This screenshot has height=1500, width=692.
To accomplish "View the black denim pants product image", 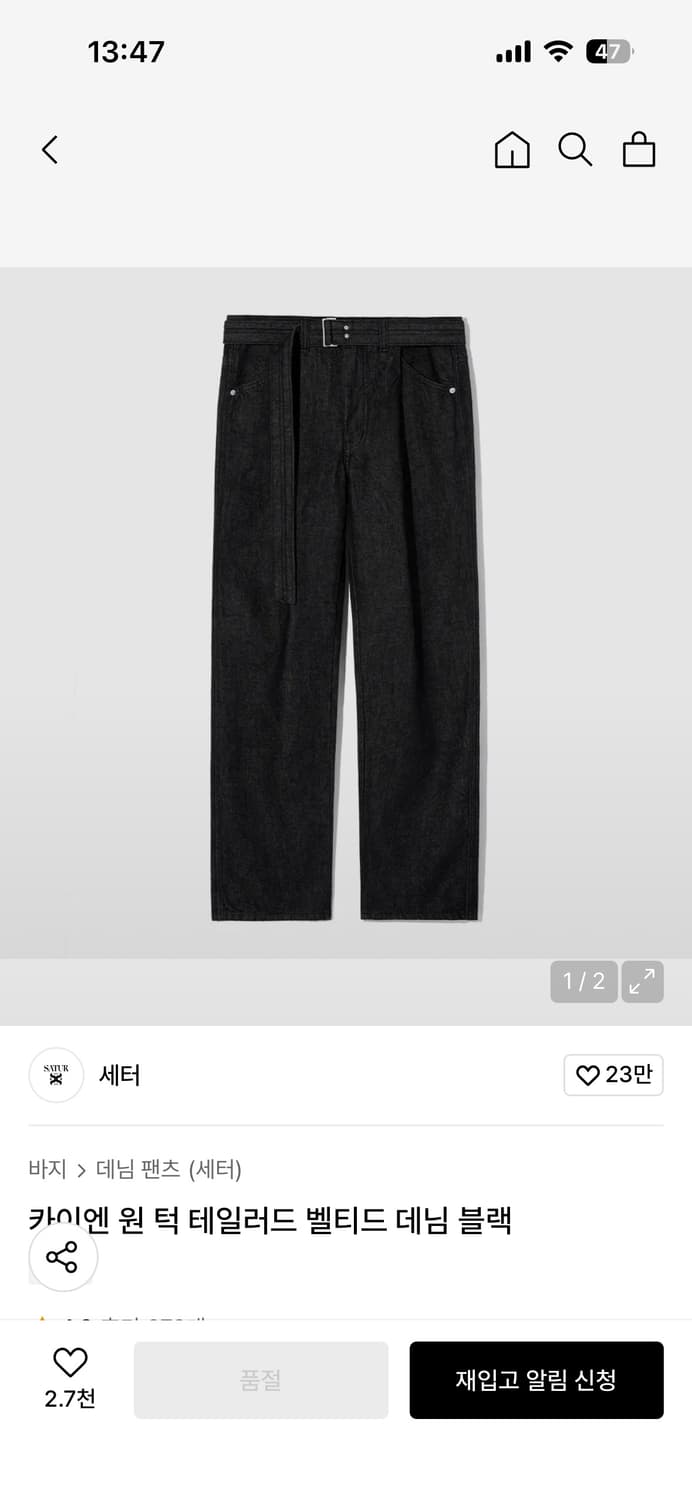I will click(x=346, y=615).
